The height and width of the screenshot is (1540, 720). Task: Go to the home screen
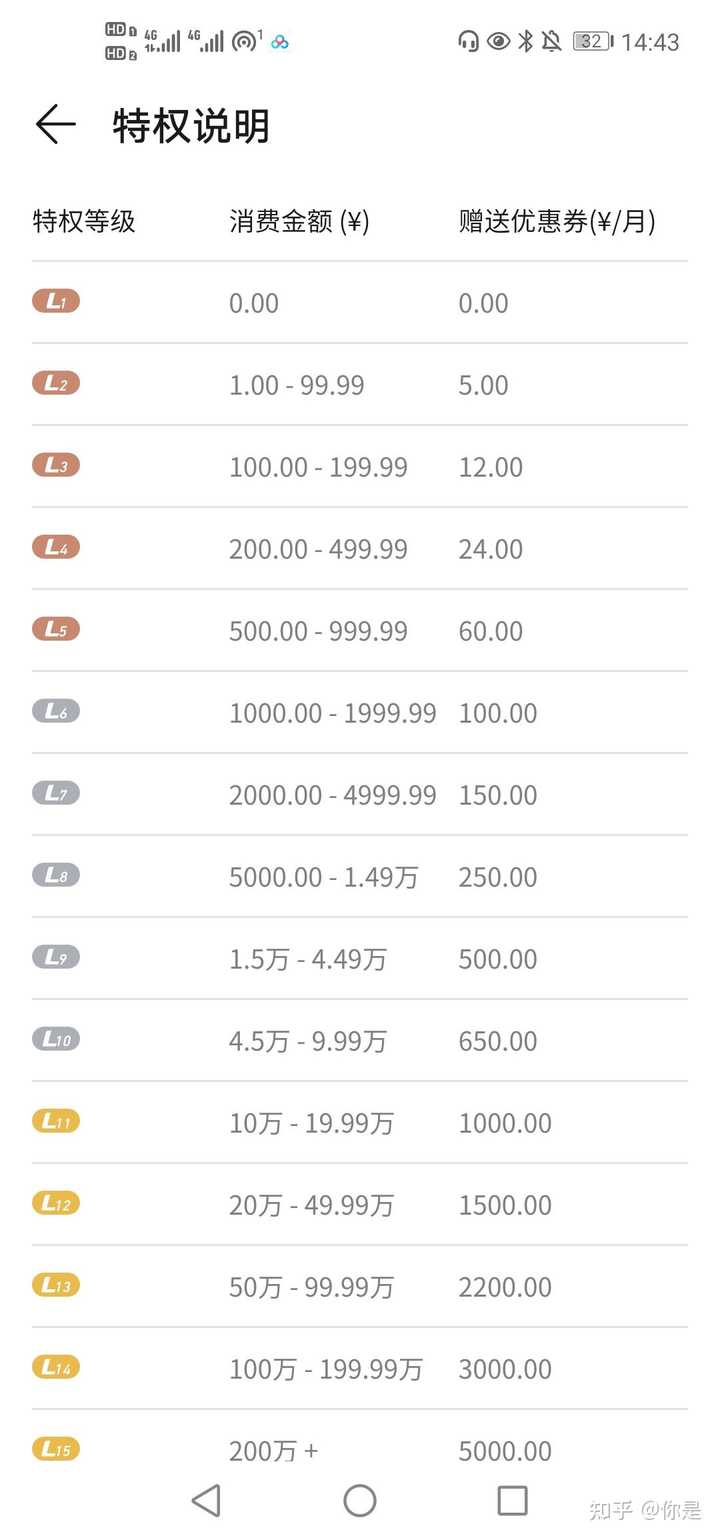(x=360, y=1499)
